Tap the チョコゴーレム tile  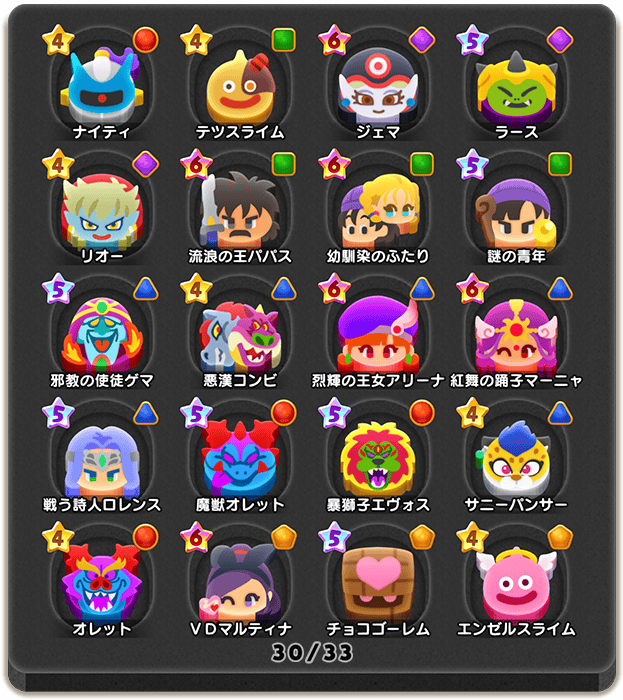coord(378,582)
